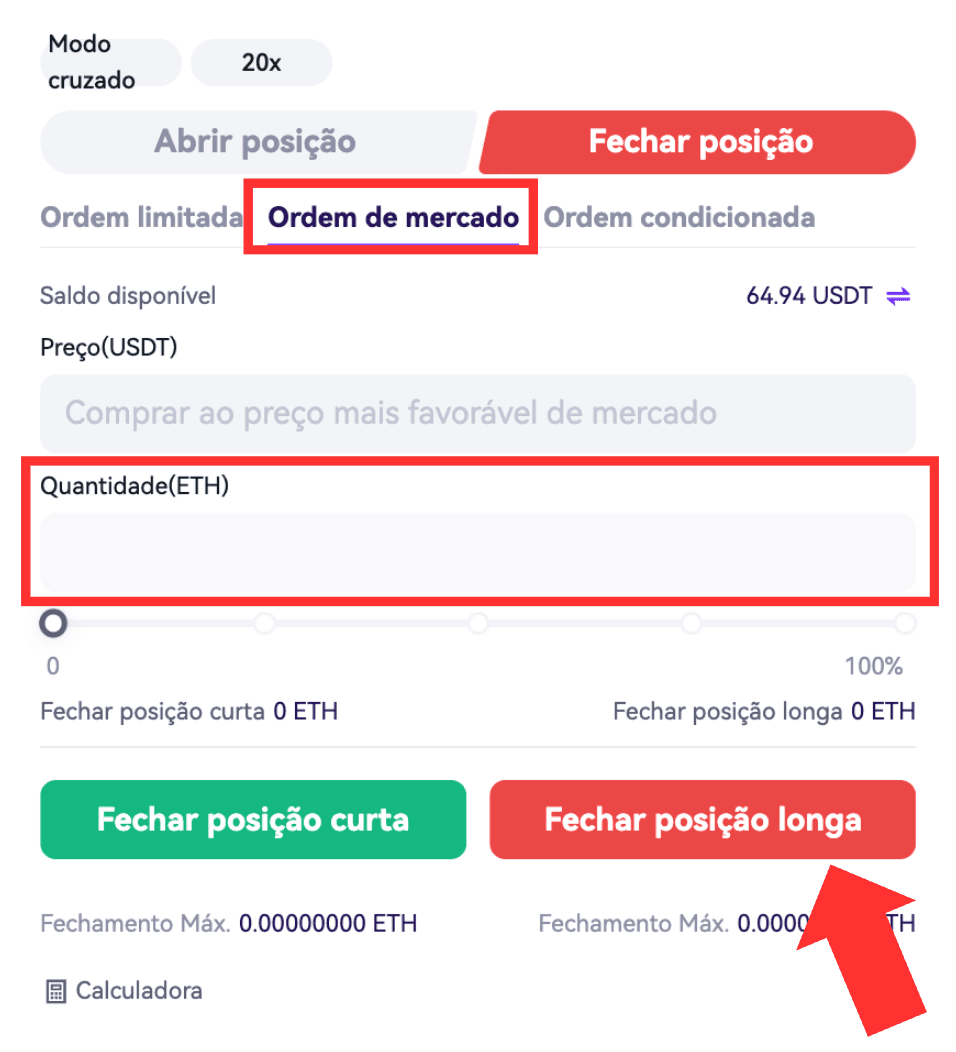The image size is (956, 1052).
Task: Switch to Ordem condicionada
Action: point(679,217)
